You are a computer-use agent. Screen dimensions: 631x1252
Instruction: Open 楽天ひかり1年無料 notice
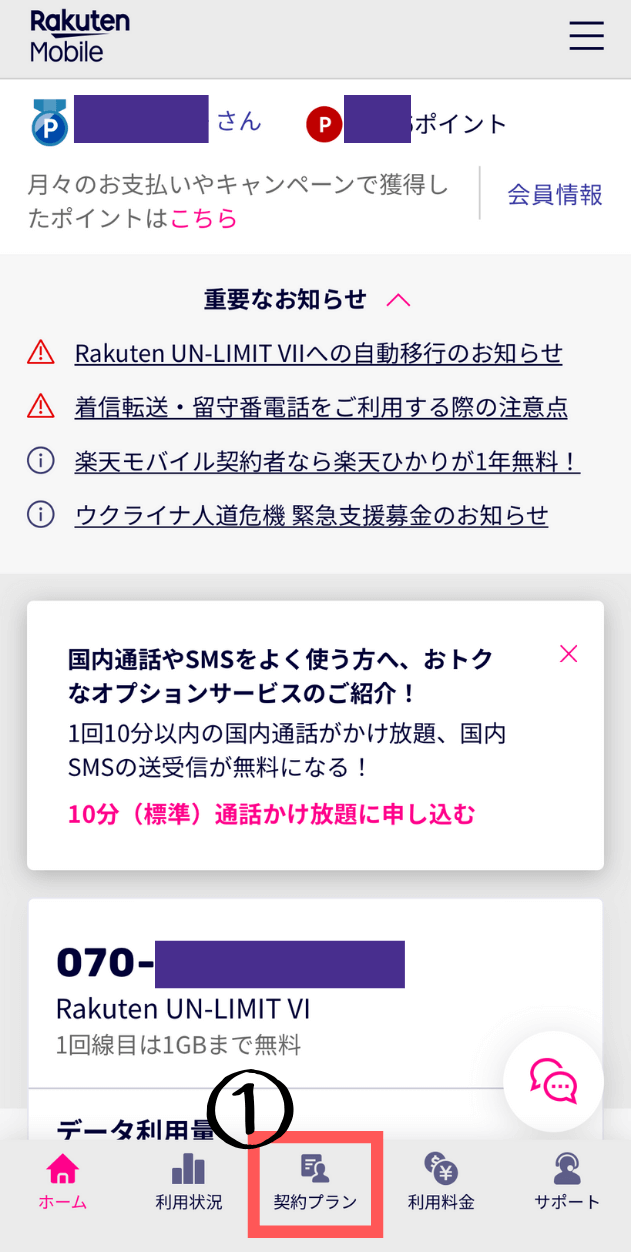click(327, 461)
